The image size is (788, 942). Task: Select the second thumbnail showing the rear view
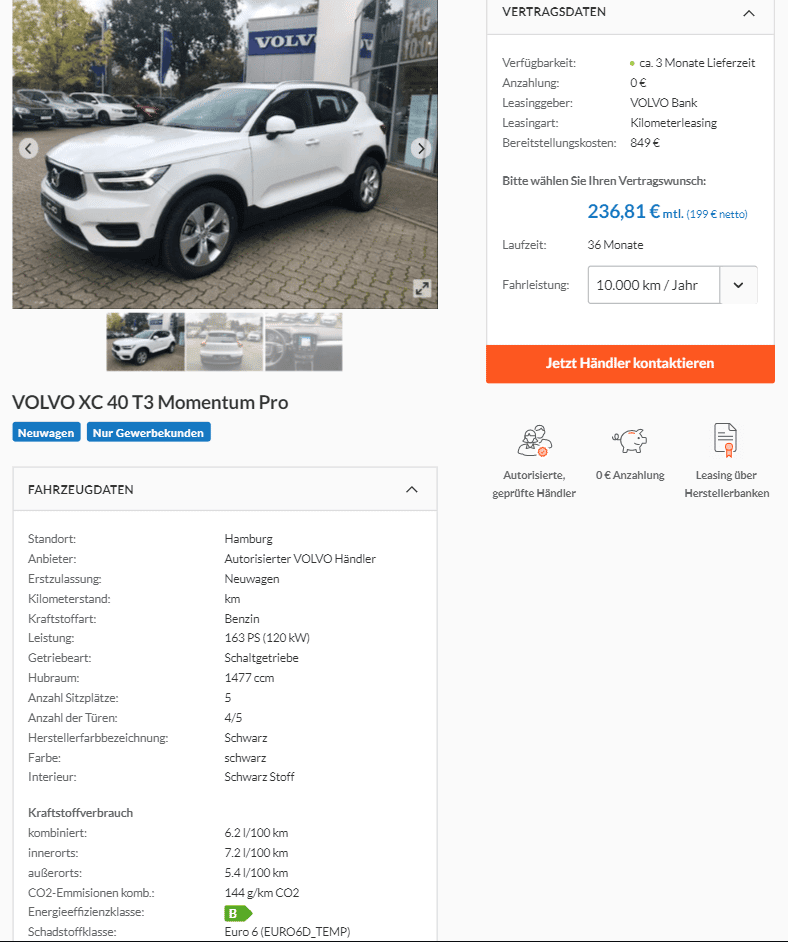[x=224, y=342]
